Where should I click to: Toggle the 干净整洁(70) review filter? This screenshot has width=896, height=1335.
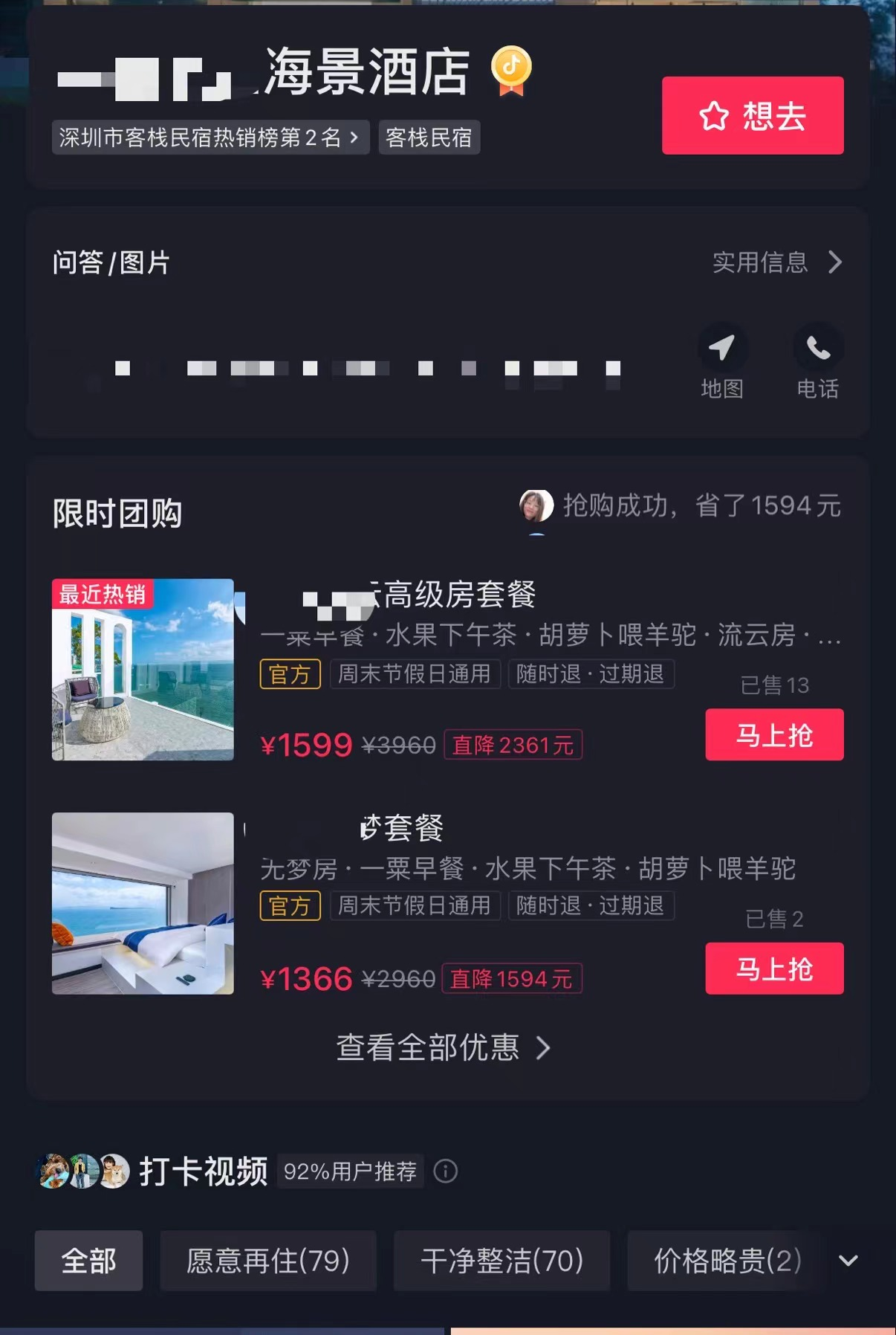coord(501,1260)
